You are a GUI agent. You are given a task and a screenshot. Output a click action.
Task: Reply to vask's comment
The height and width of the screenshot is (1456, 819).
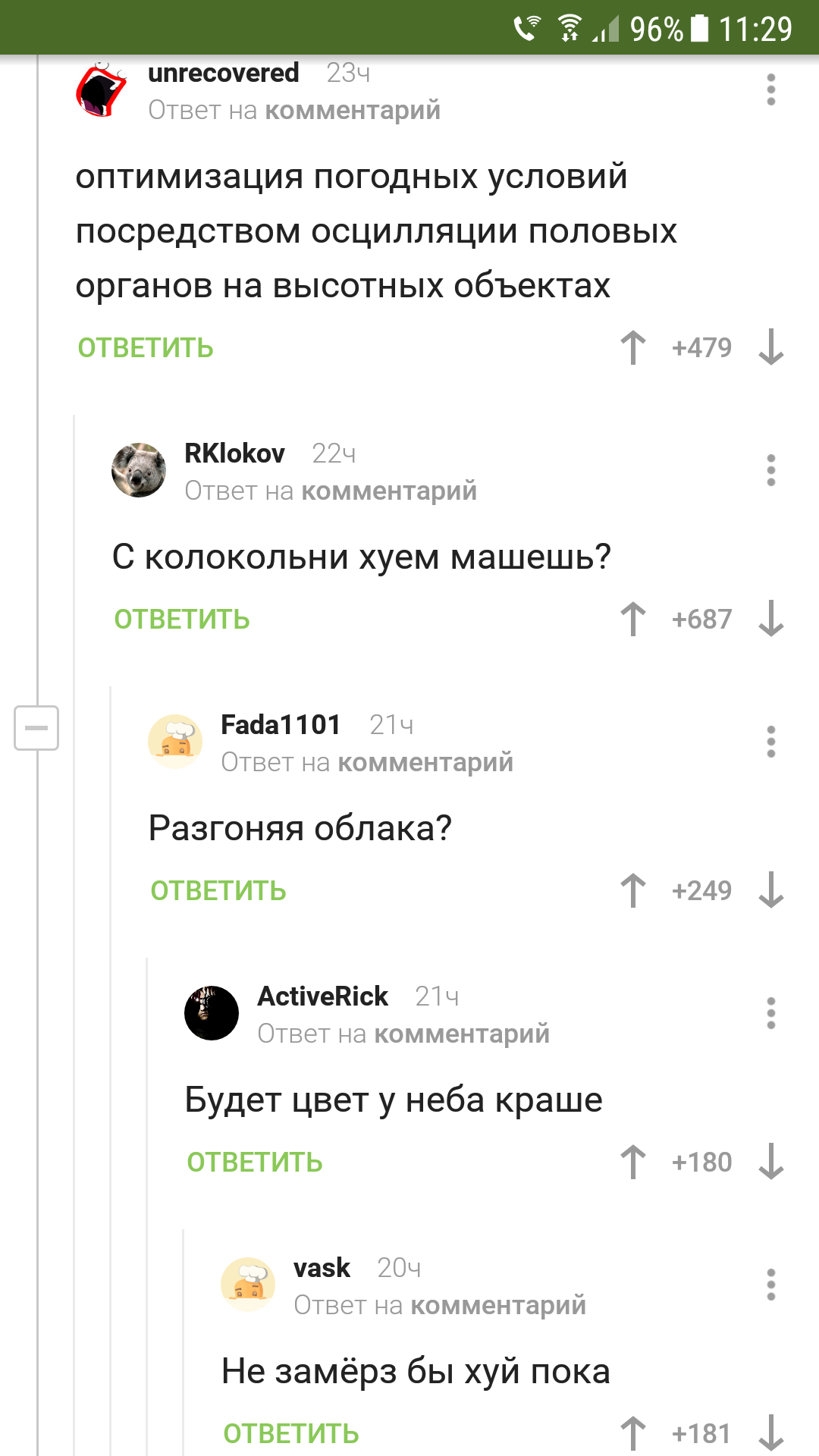point(291,1434)
